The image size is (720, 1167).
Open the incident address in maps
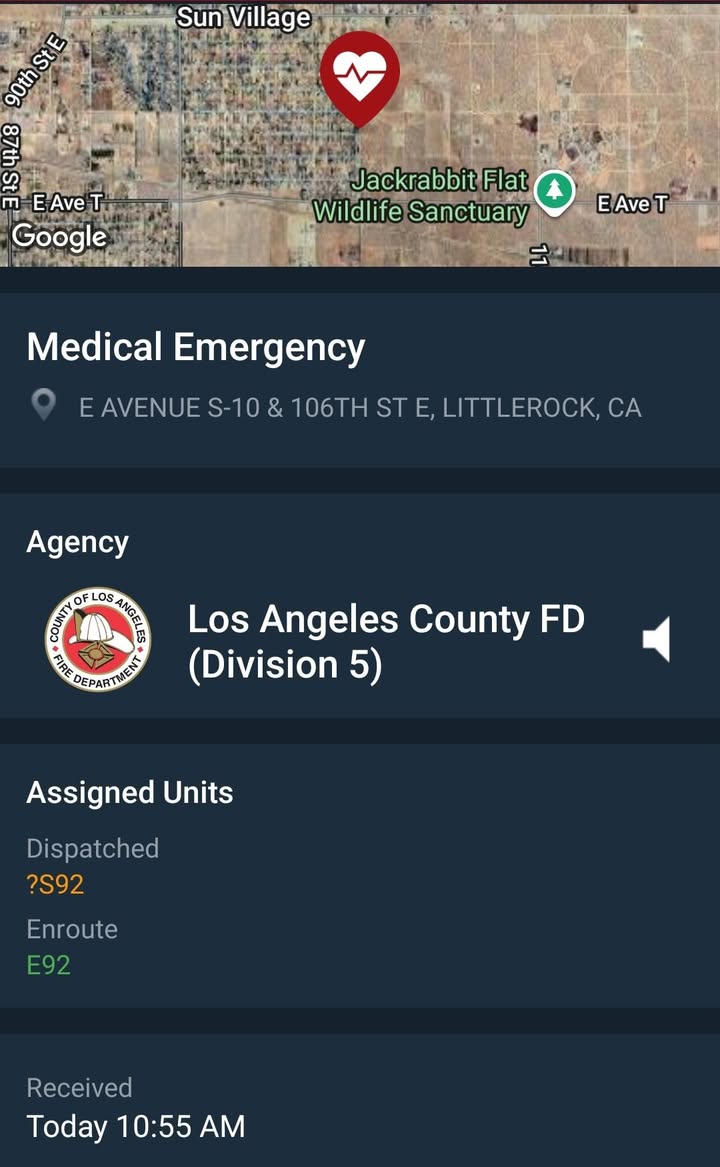(x=360, y=407)
